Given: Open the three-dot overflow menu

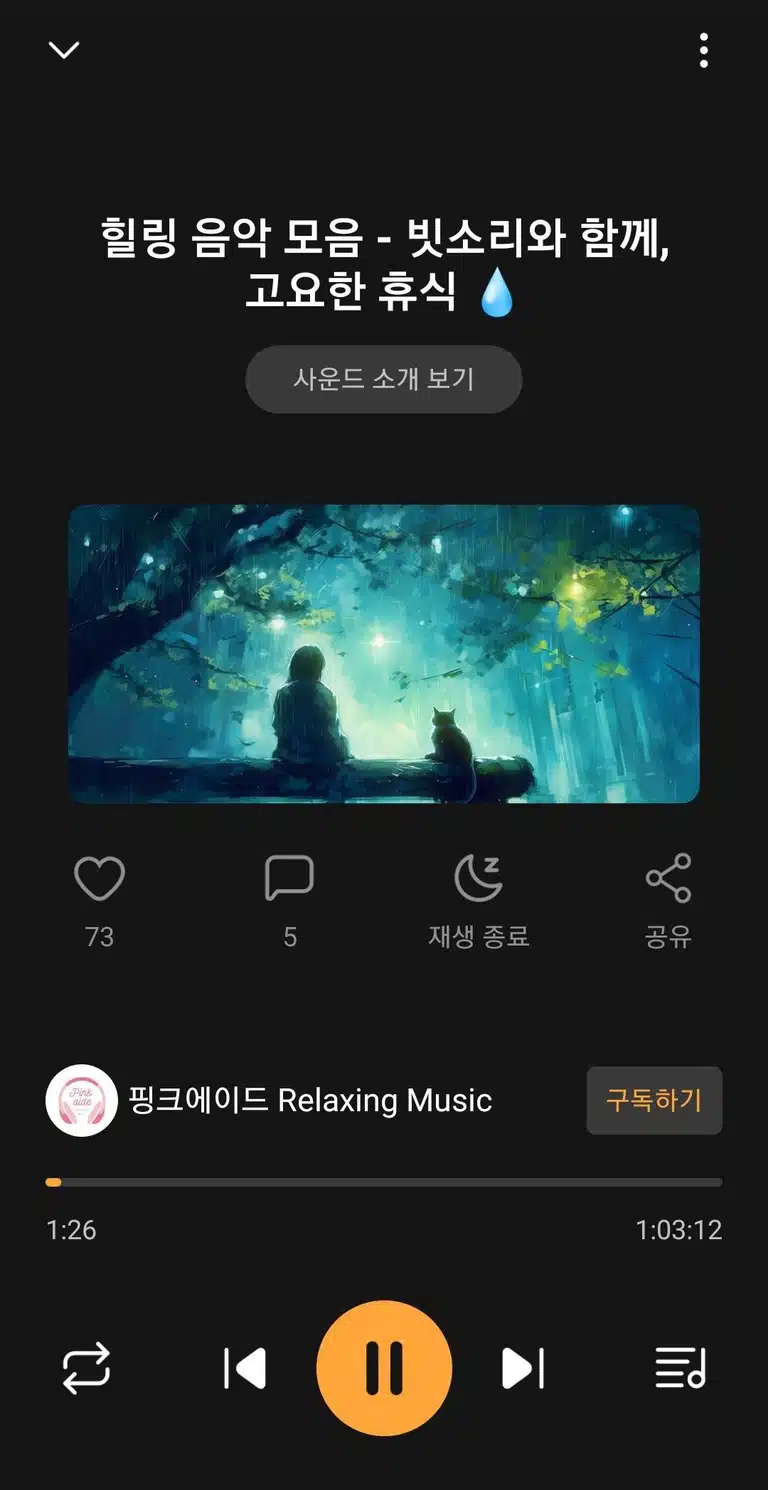Looking at the screenshot, I should pos(704,50).
